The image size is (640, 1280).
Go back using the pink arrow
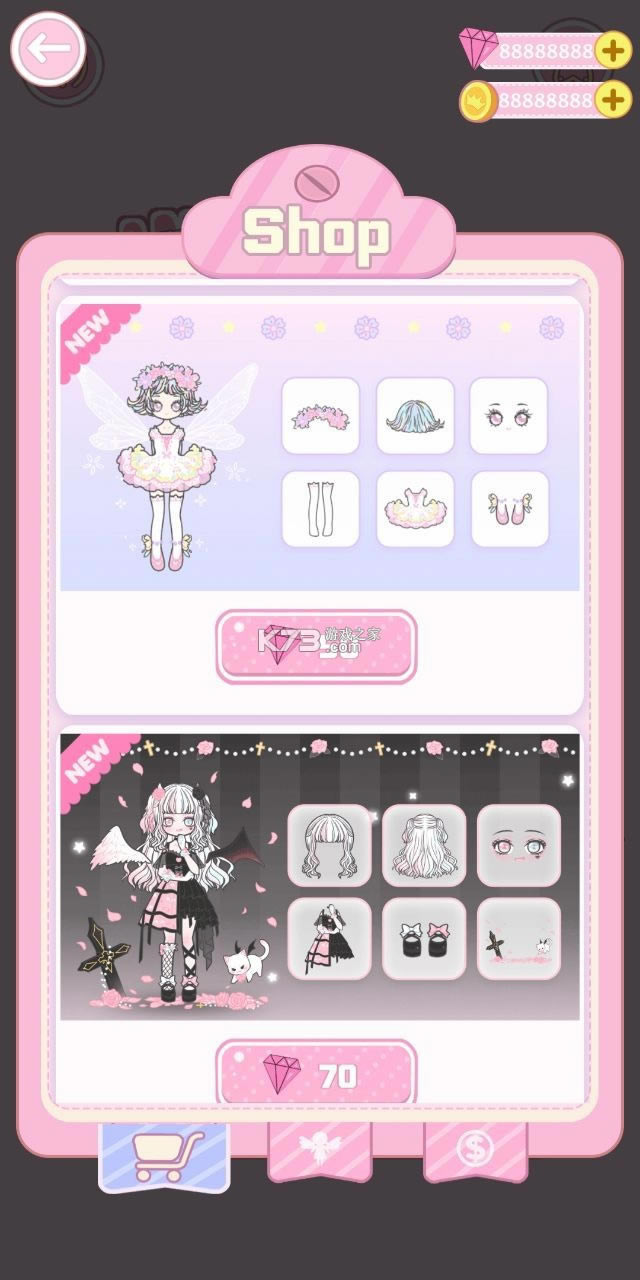tap(48, 48)
